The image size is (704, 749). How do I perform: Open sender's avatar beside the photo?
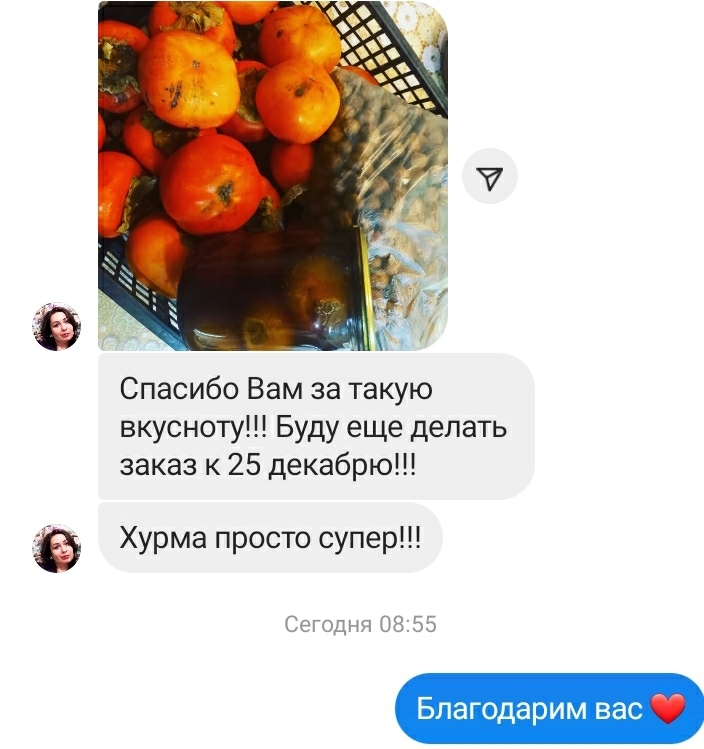[x=57, y=327]
